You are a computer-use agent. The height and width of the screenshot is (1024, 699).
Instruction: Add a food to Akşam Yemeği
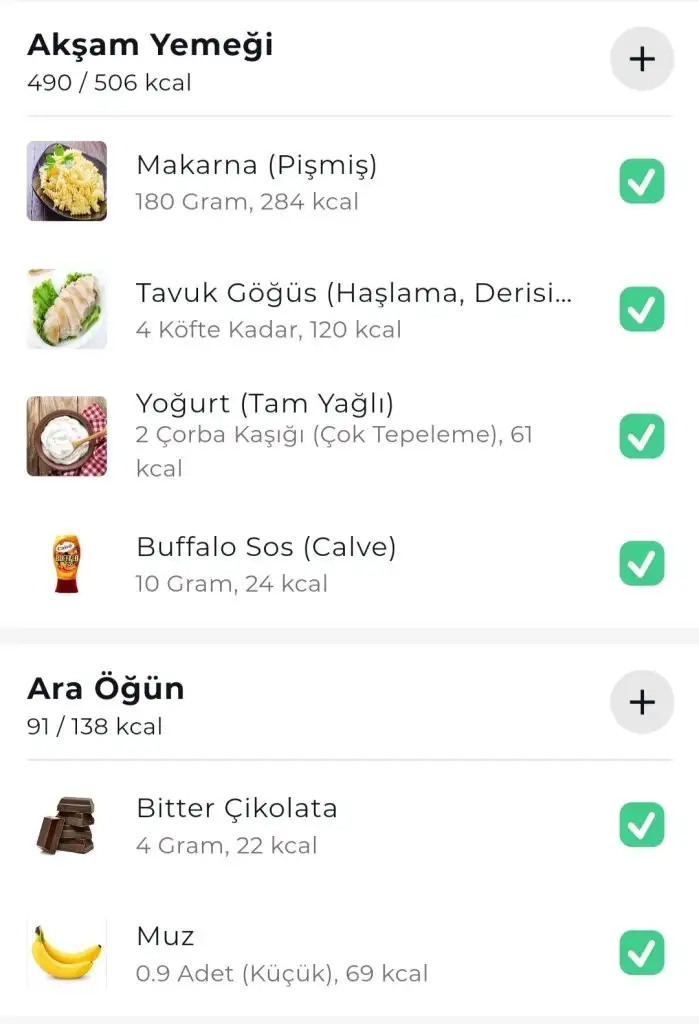(x=641, y=59)
